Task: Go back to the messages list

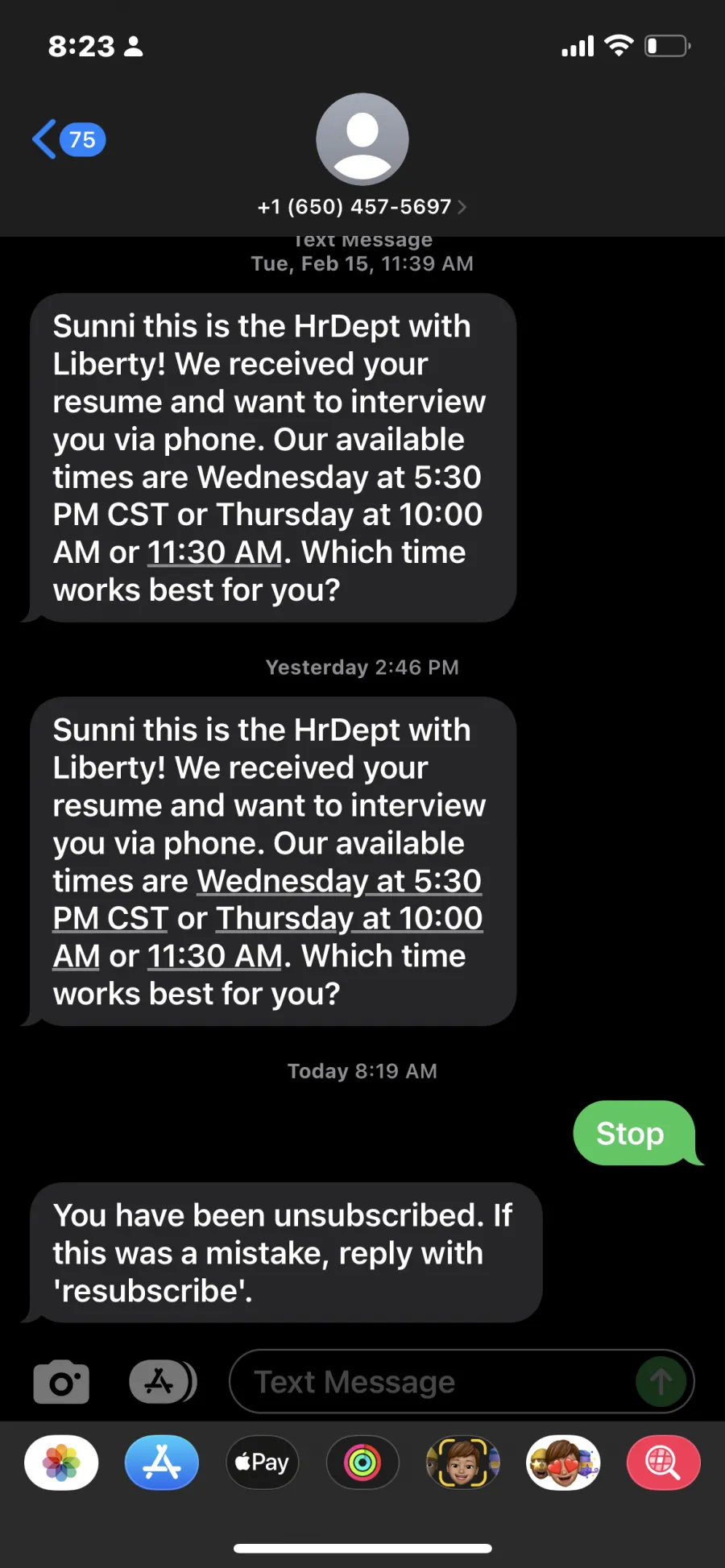Action: tap(68, 139)
